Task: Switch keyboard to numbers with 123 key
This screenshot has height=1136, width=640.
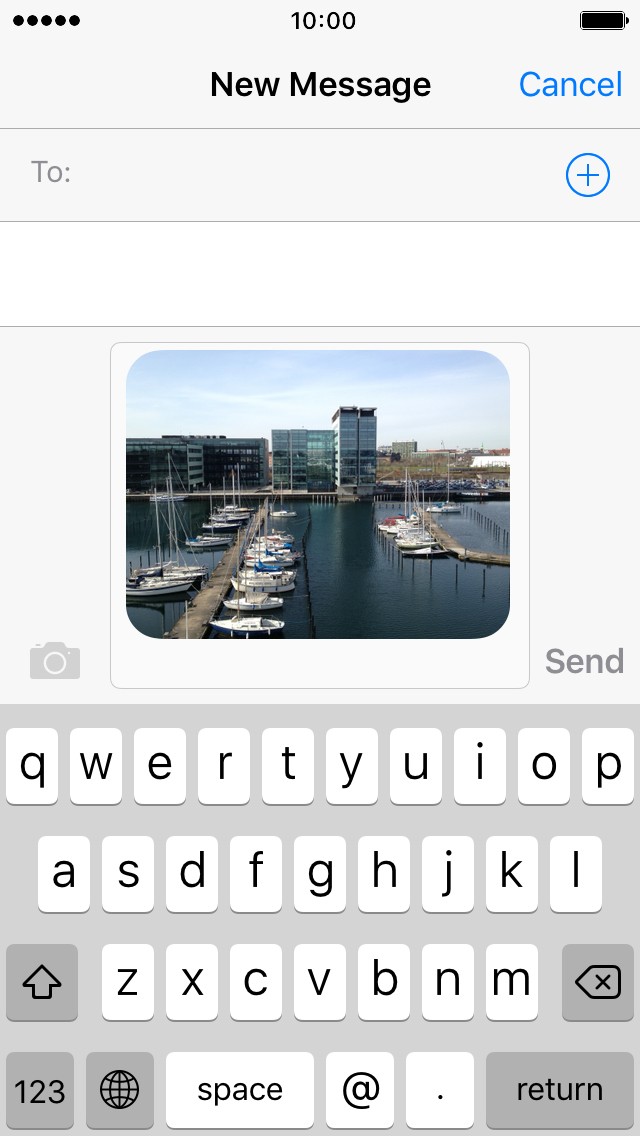Action: pos(40,1090)
